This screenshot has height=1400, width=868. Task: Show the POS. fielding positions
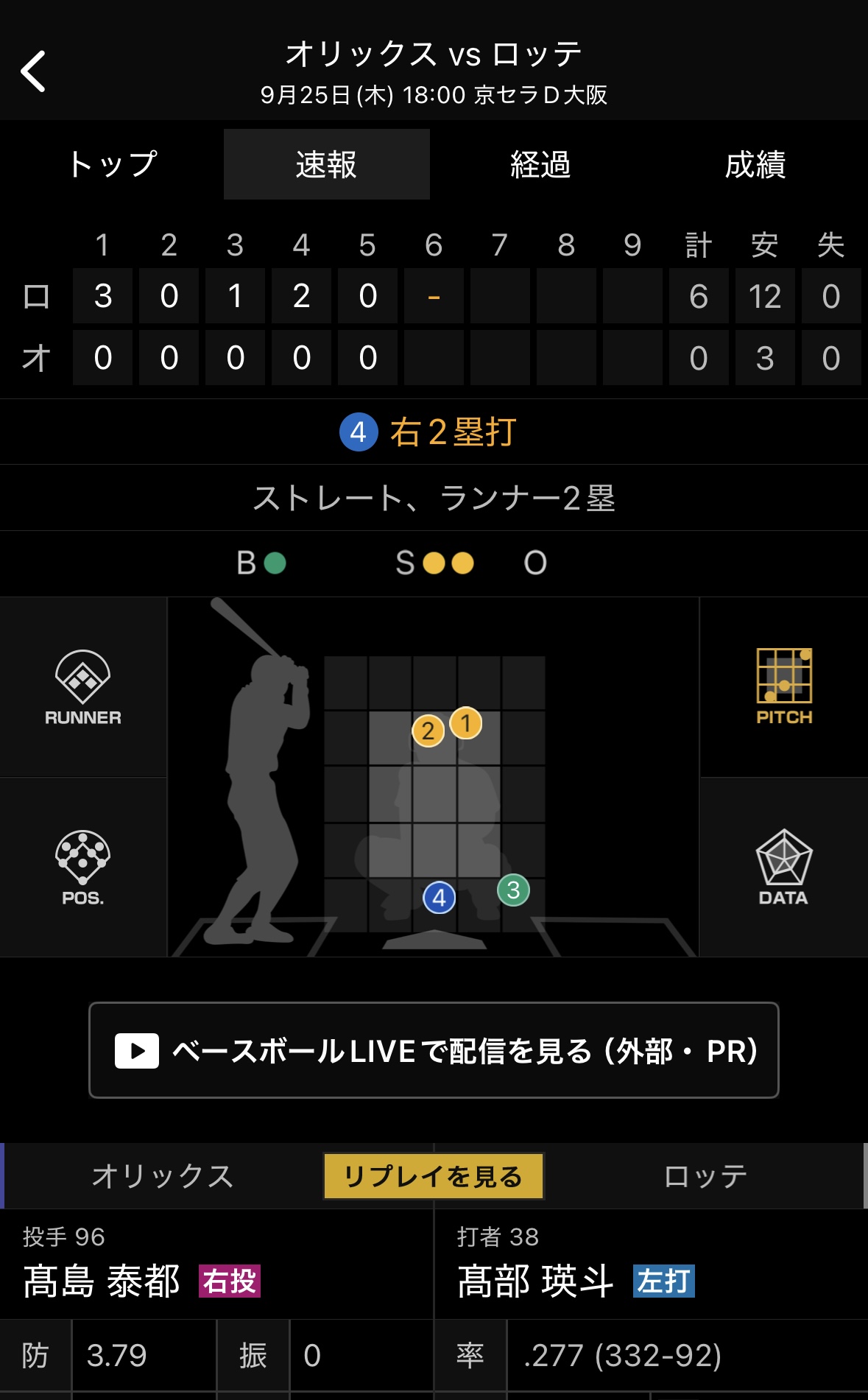tap(83, 868)
